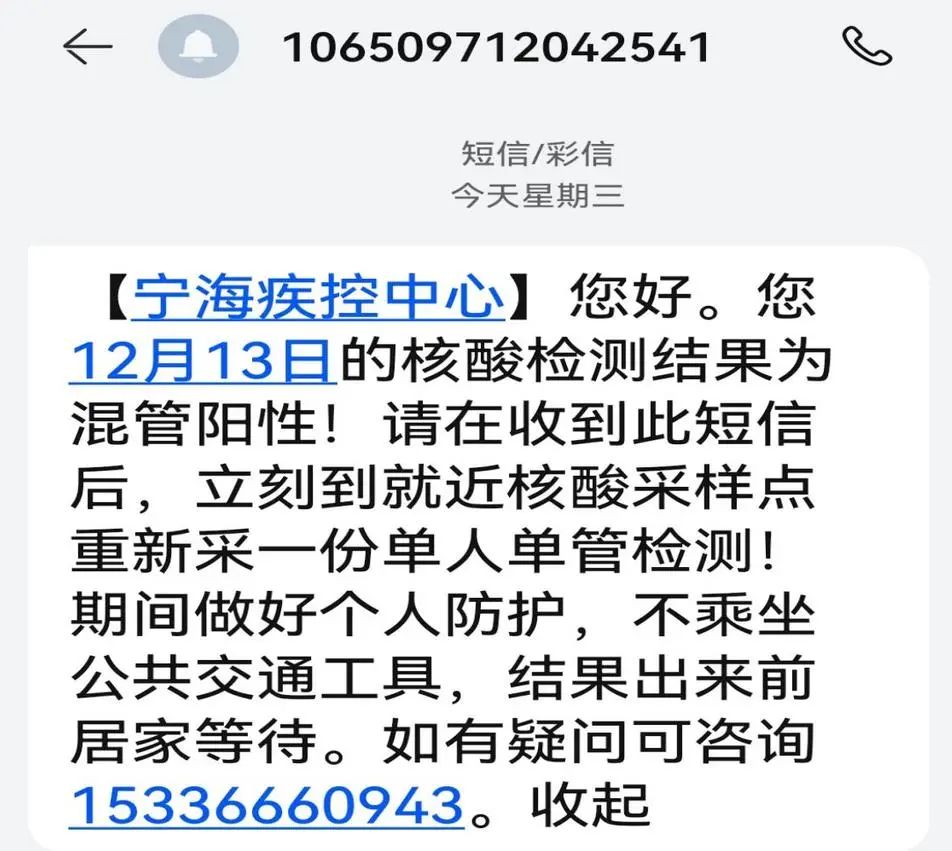The height and width of the screenshot is (851, 952).
Task: Open the sender's contact avatar
Action: (198, 47)
